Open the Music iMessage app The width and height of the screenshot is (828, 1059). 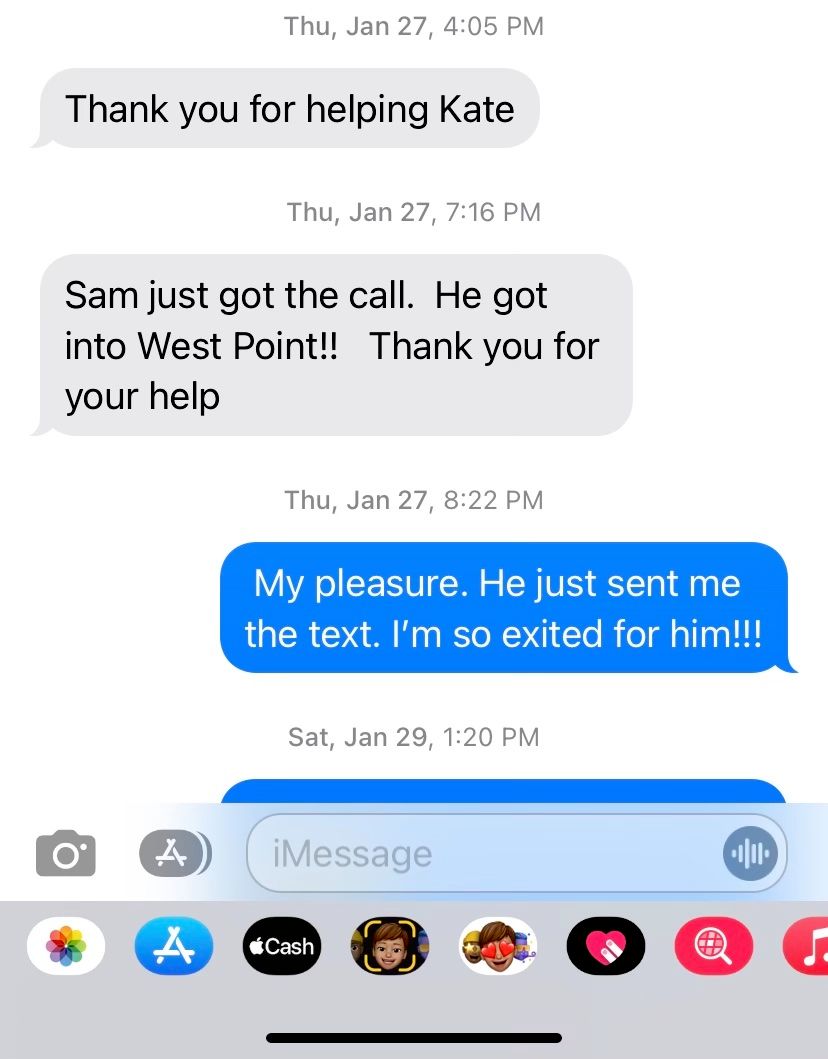point(808,945)
